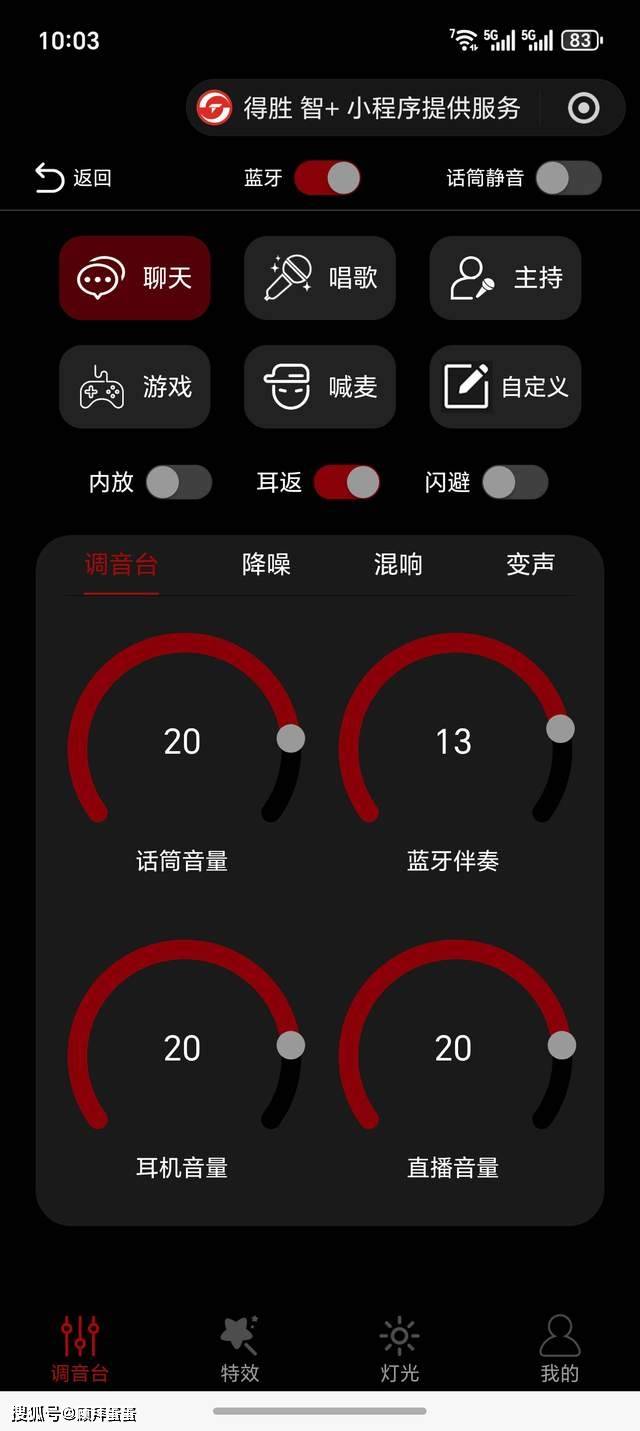Open the 灯光 lighting bottom tab
The width and height of the screenshot is (640, 1431).
(399, 1349)
